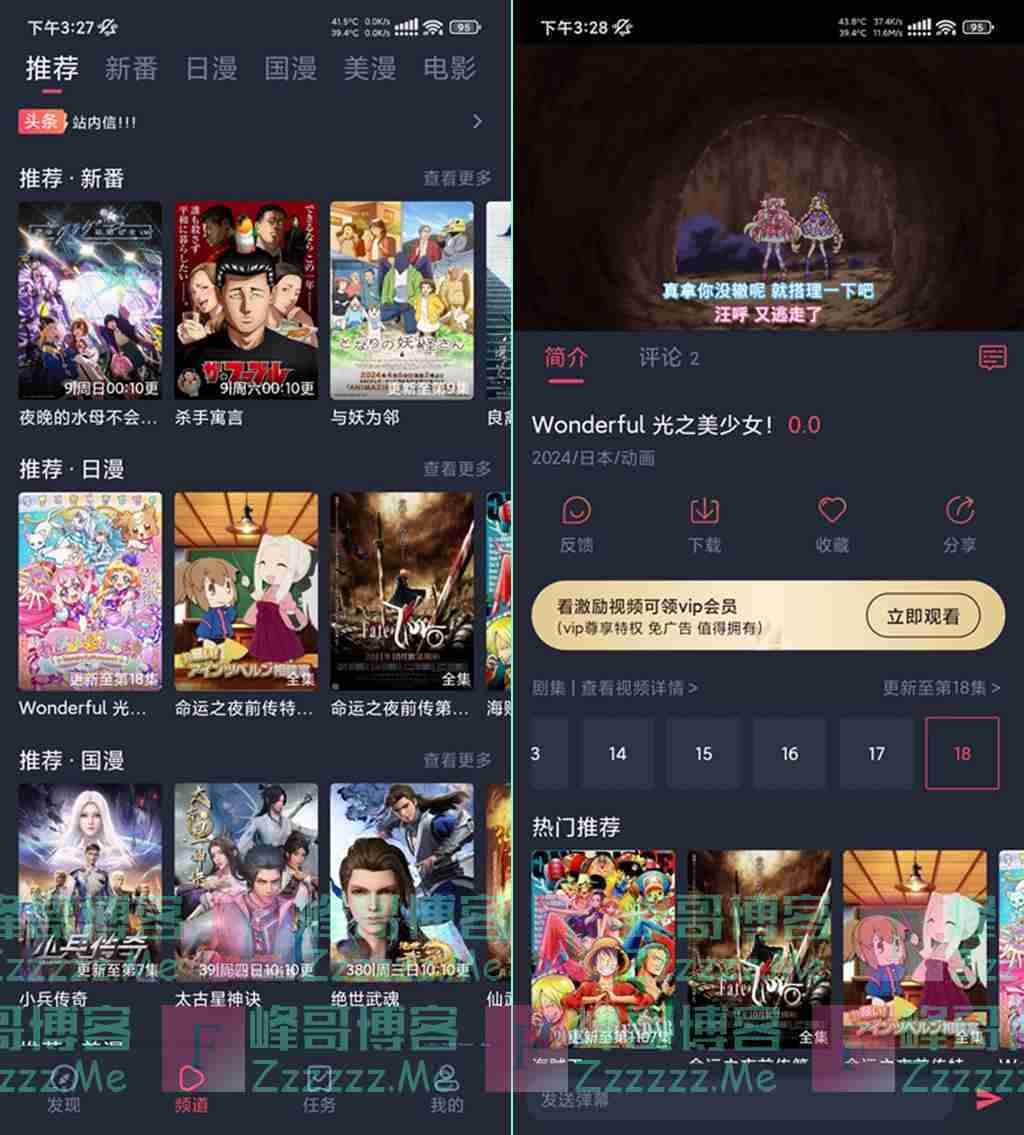Image resolution: width=1024 pixels, height=1135 pixels.
Task: Tap the 反馈 feedback icon
Action: pos(577,523)
